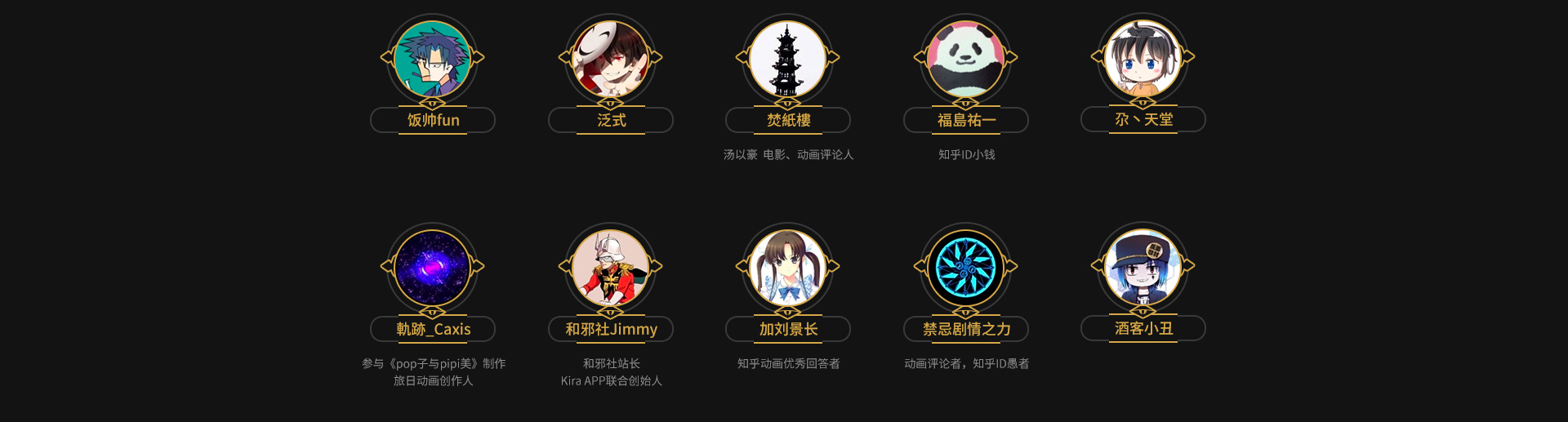Open 饭帅fun's avatar profile
Viewport: 1568px width, 422px height.
[x=432, y=59]
